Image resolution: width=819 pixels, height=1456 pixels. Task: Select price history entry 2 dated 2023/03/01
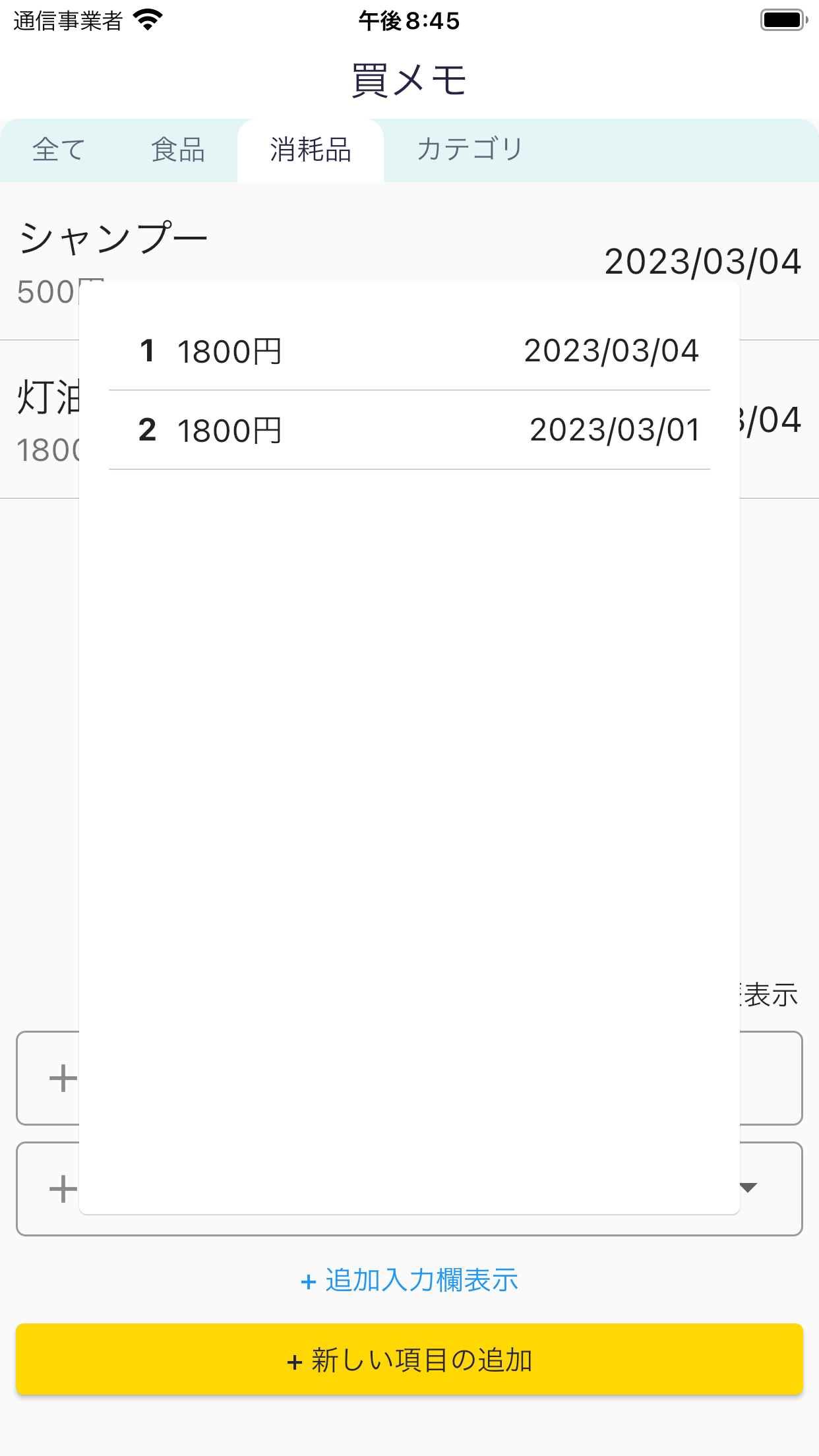409,429
